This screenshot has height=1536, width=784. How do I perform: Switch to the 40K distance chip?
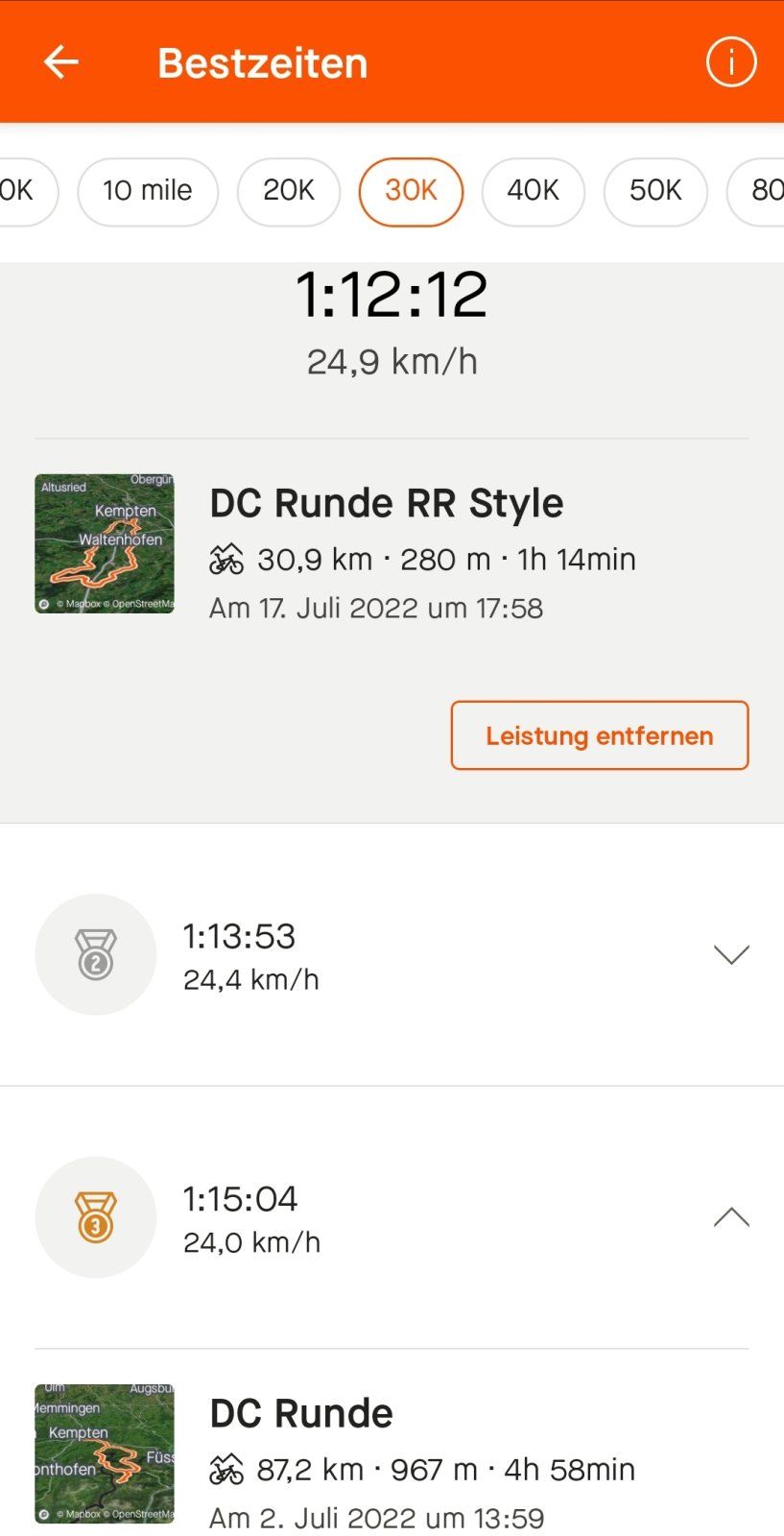pos(533,191)
